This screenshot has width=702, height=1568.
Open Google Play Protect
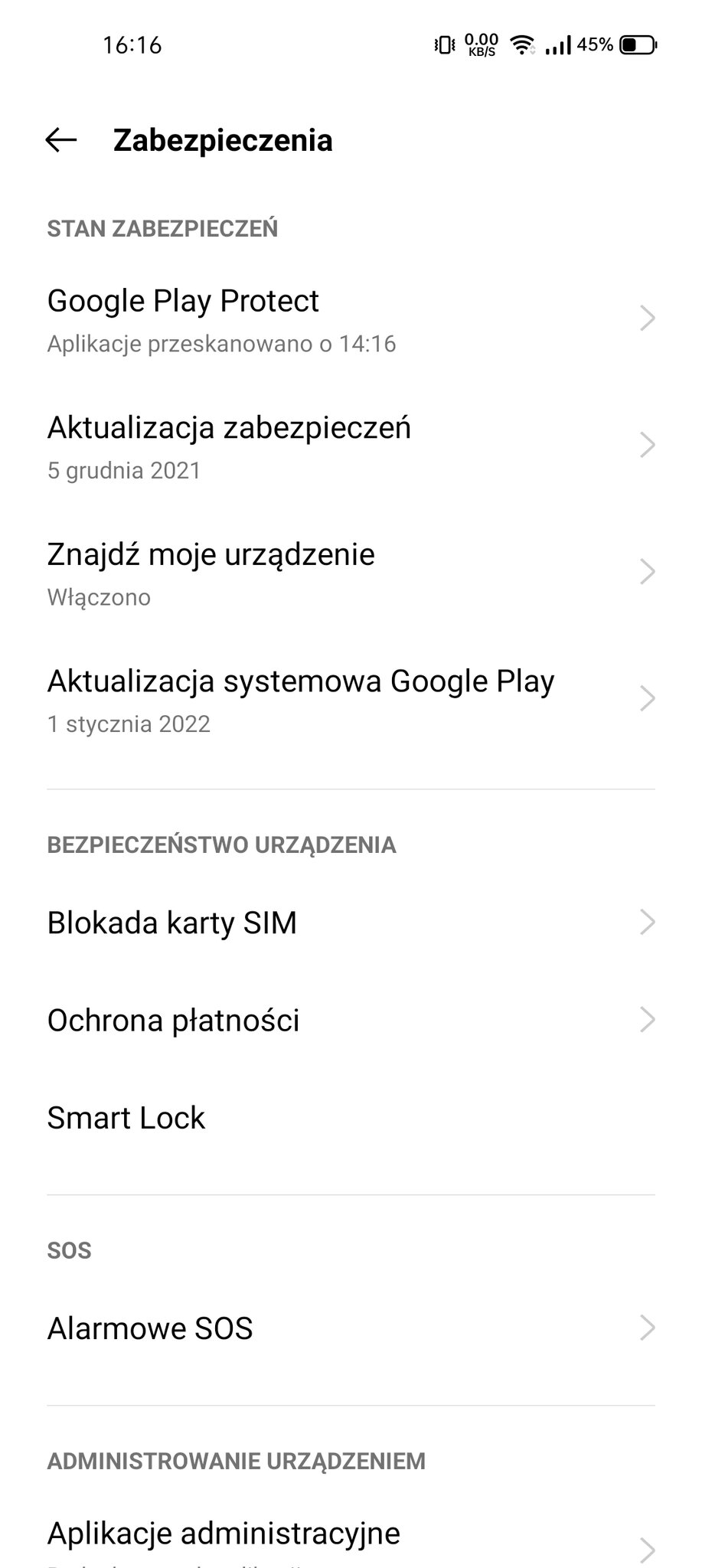(x=351, y=319)
